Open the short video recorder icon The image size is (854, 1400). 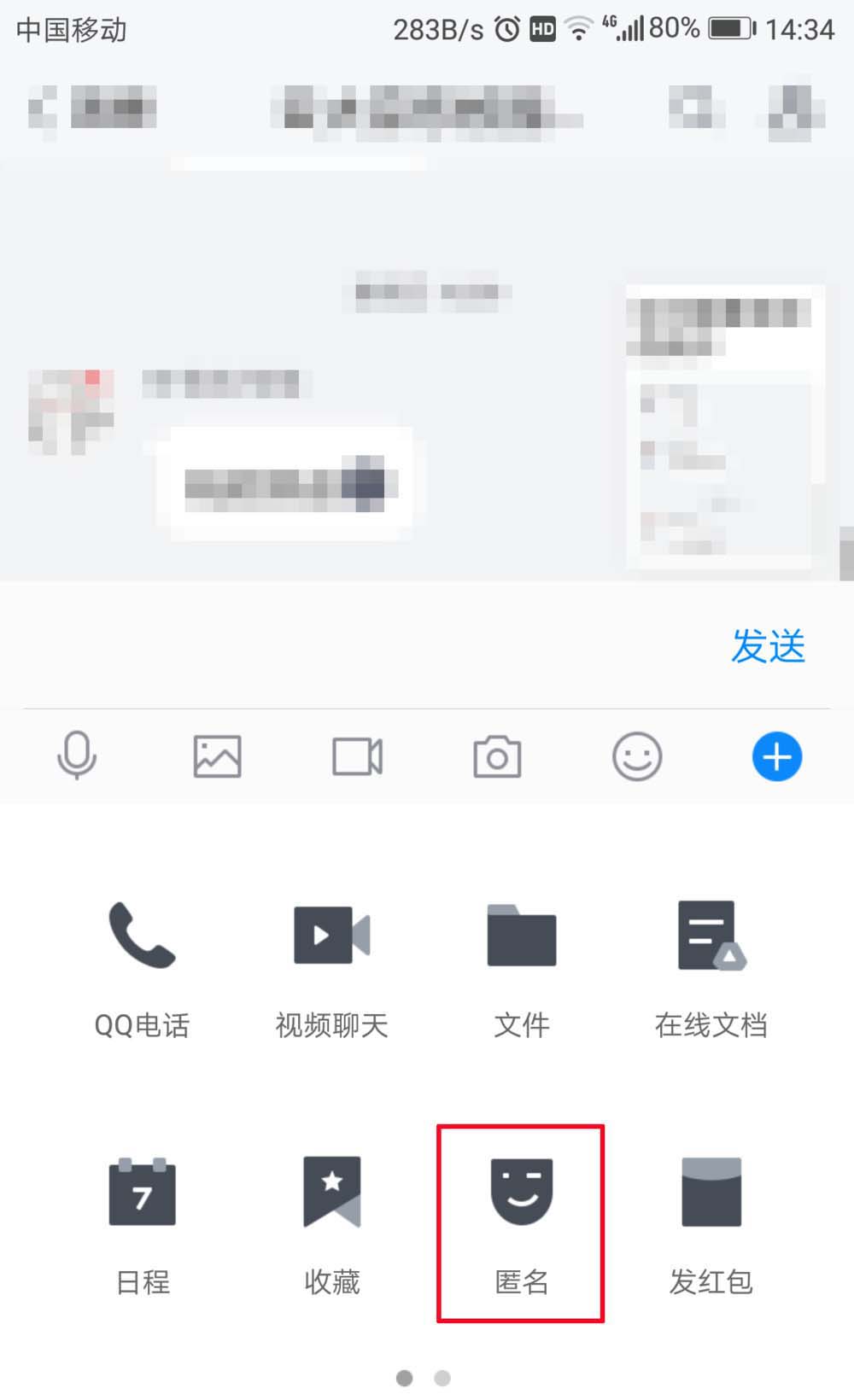coord(357,756)
